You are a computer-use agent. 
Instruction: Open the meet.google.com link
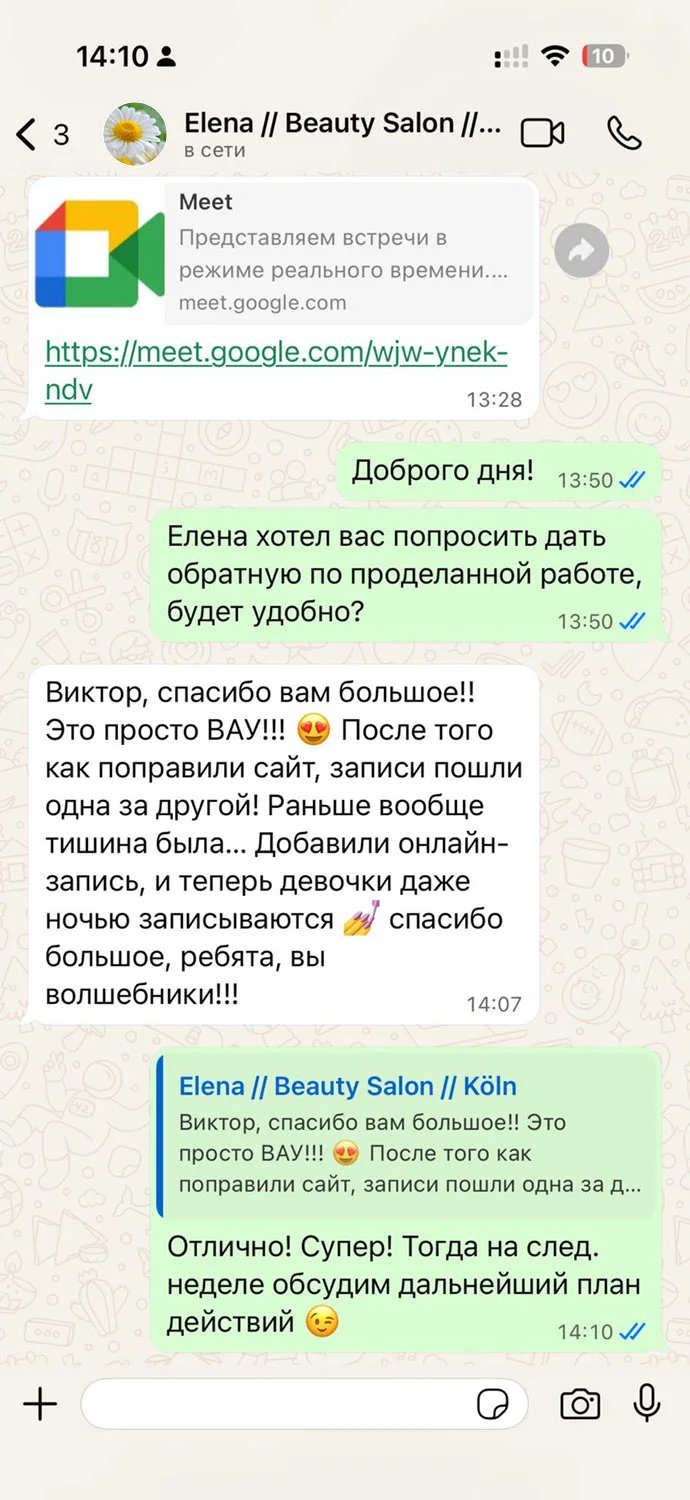coord(275,354)
